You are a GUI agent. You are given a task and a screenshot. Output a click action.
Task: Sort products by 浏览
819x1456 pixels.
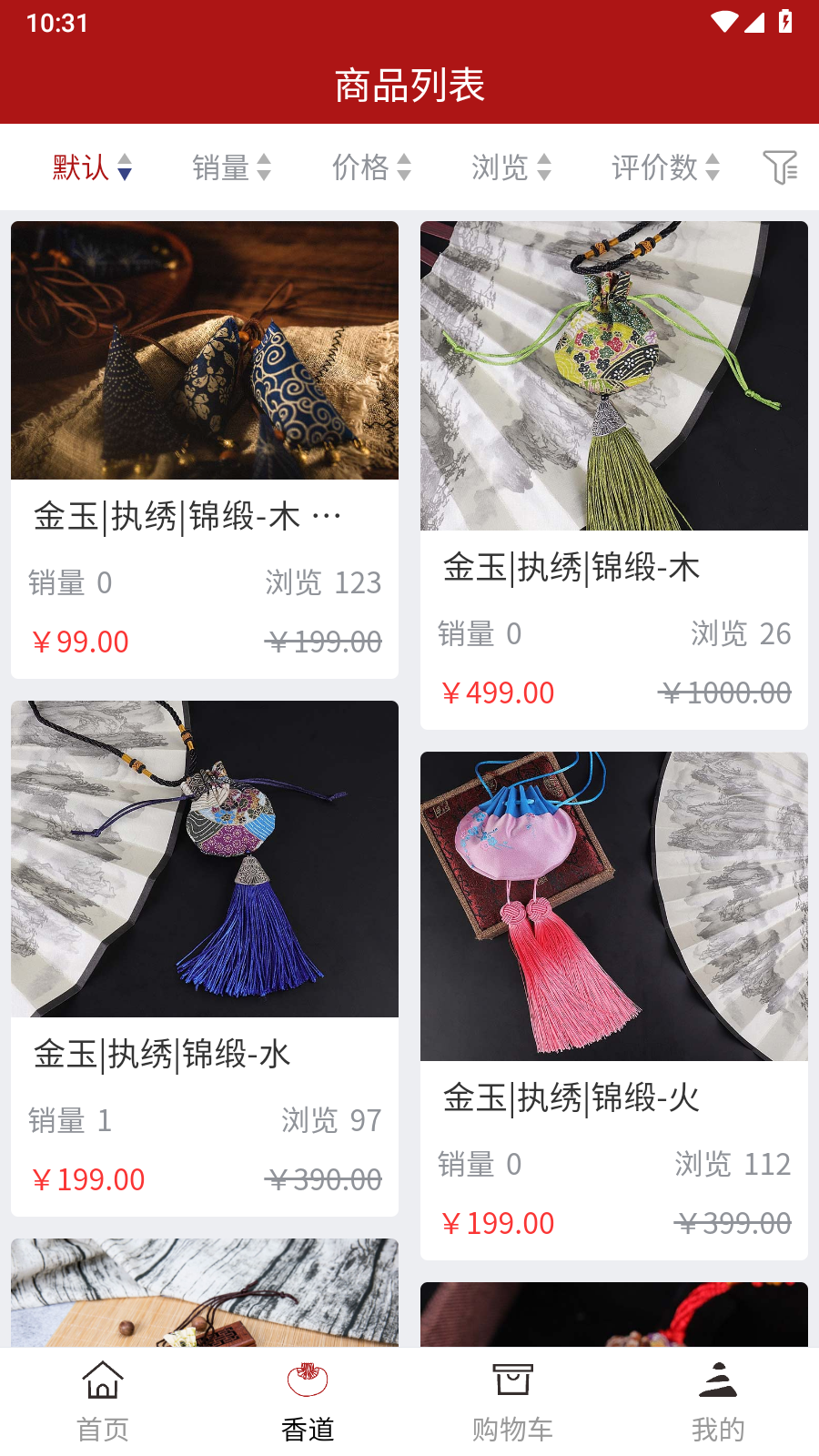coord(511,167)
